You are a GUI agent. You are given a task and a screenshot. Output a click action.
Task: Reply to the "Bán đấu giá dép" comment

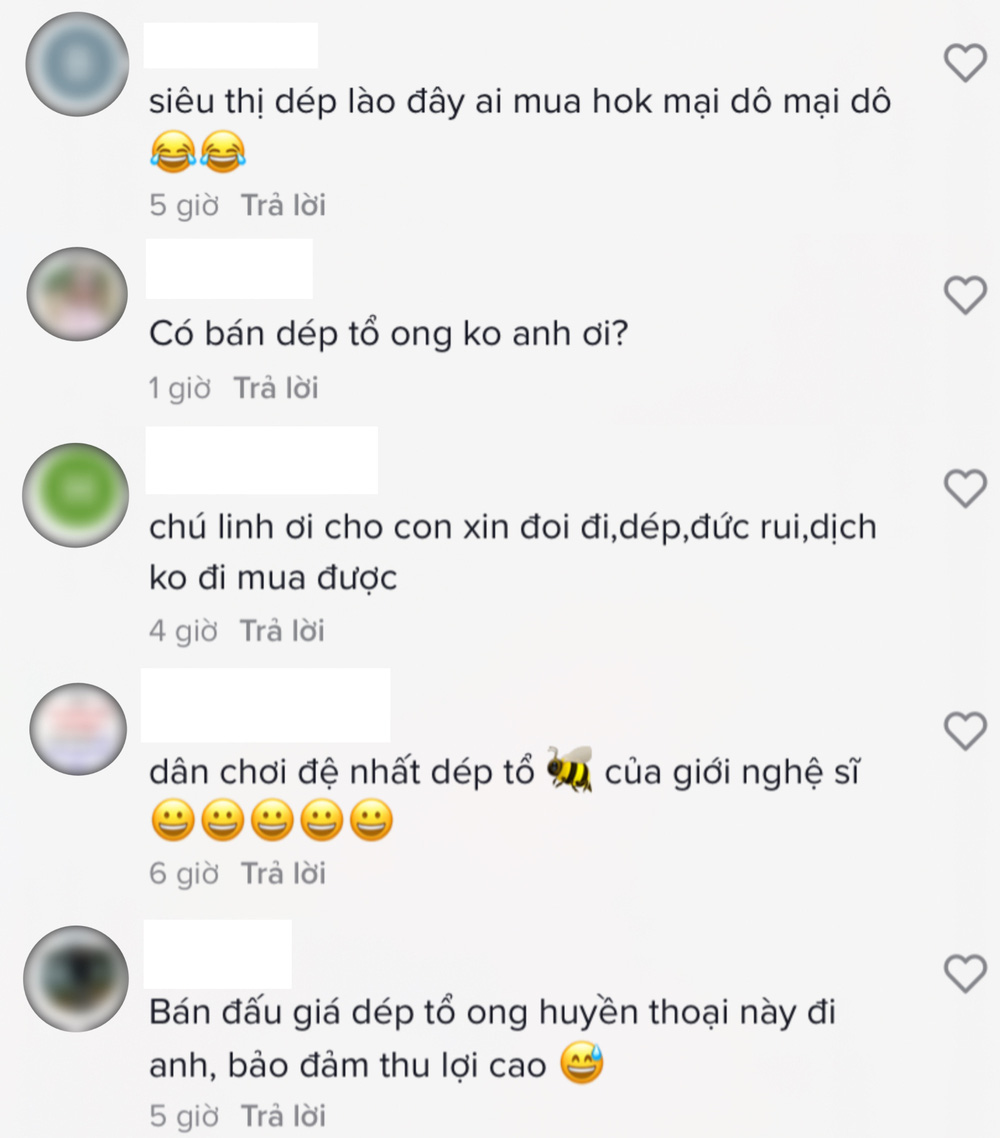(283, 1115)
